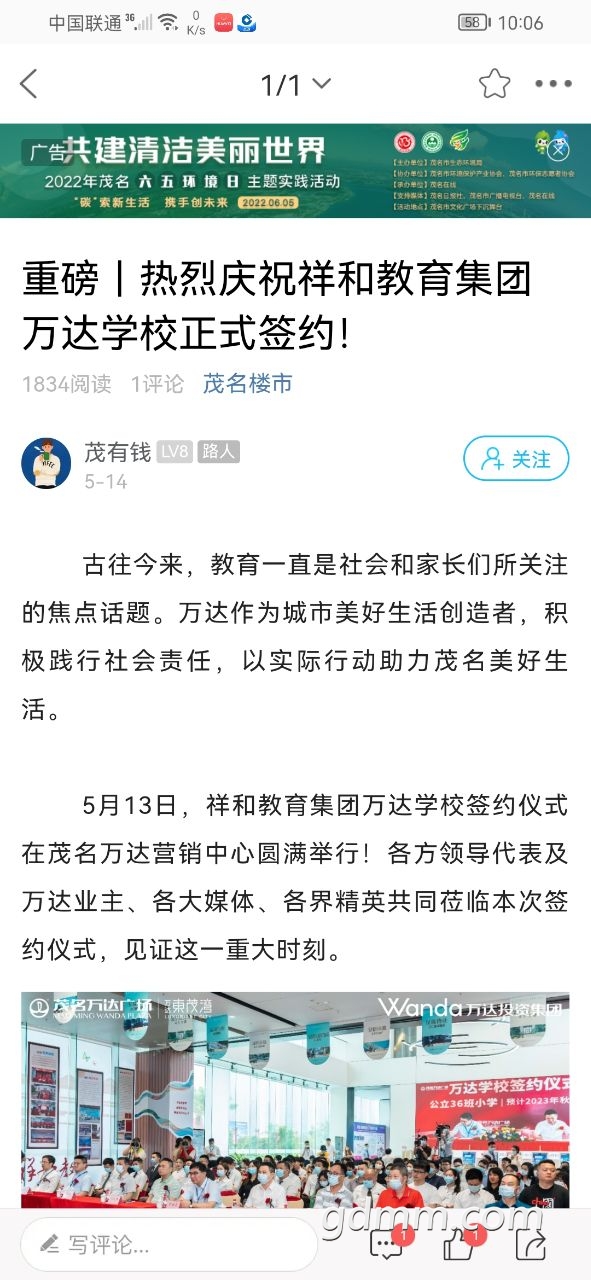Favorite this post with the star icon
591x1280 pixels.
pos(494,84)
